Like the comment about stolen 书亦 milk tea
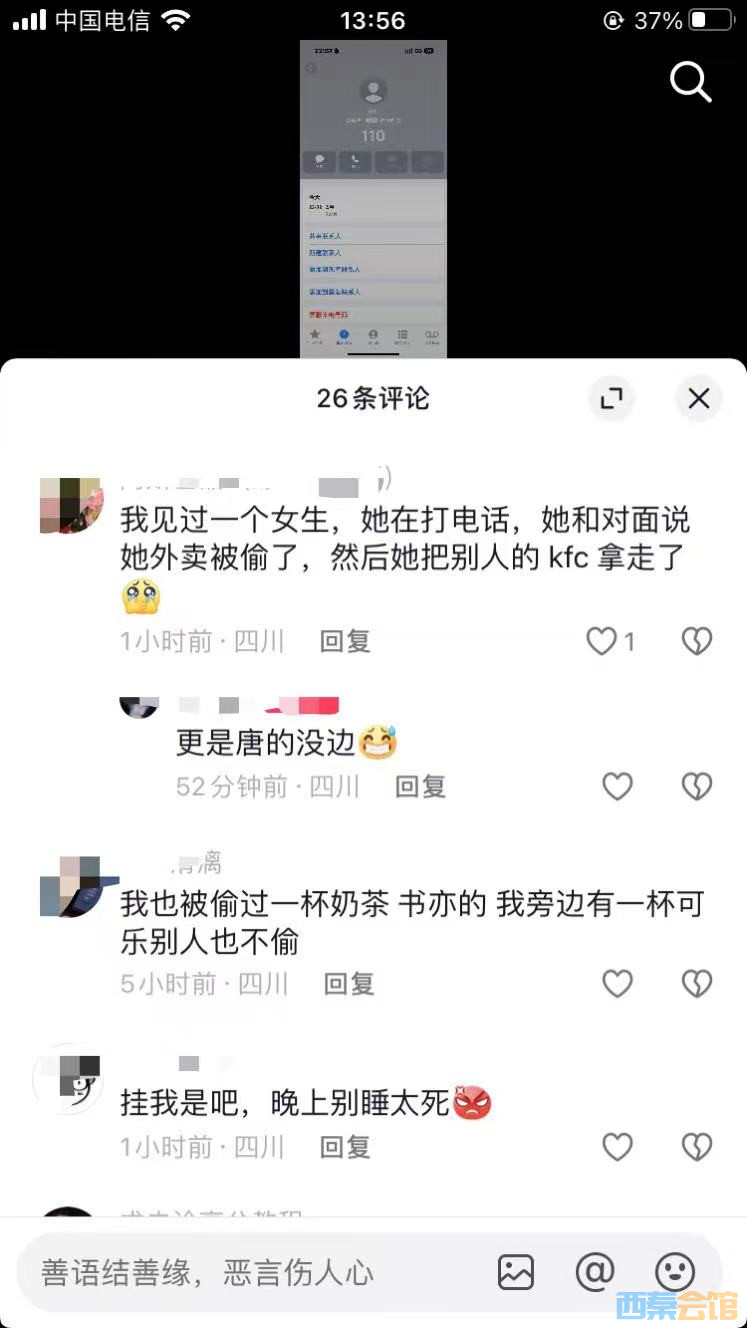Image resolution: width=747 pixels, height=1328 pixels. [617, 984]
